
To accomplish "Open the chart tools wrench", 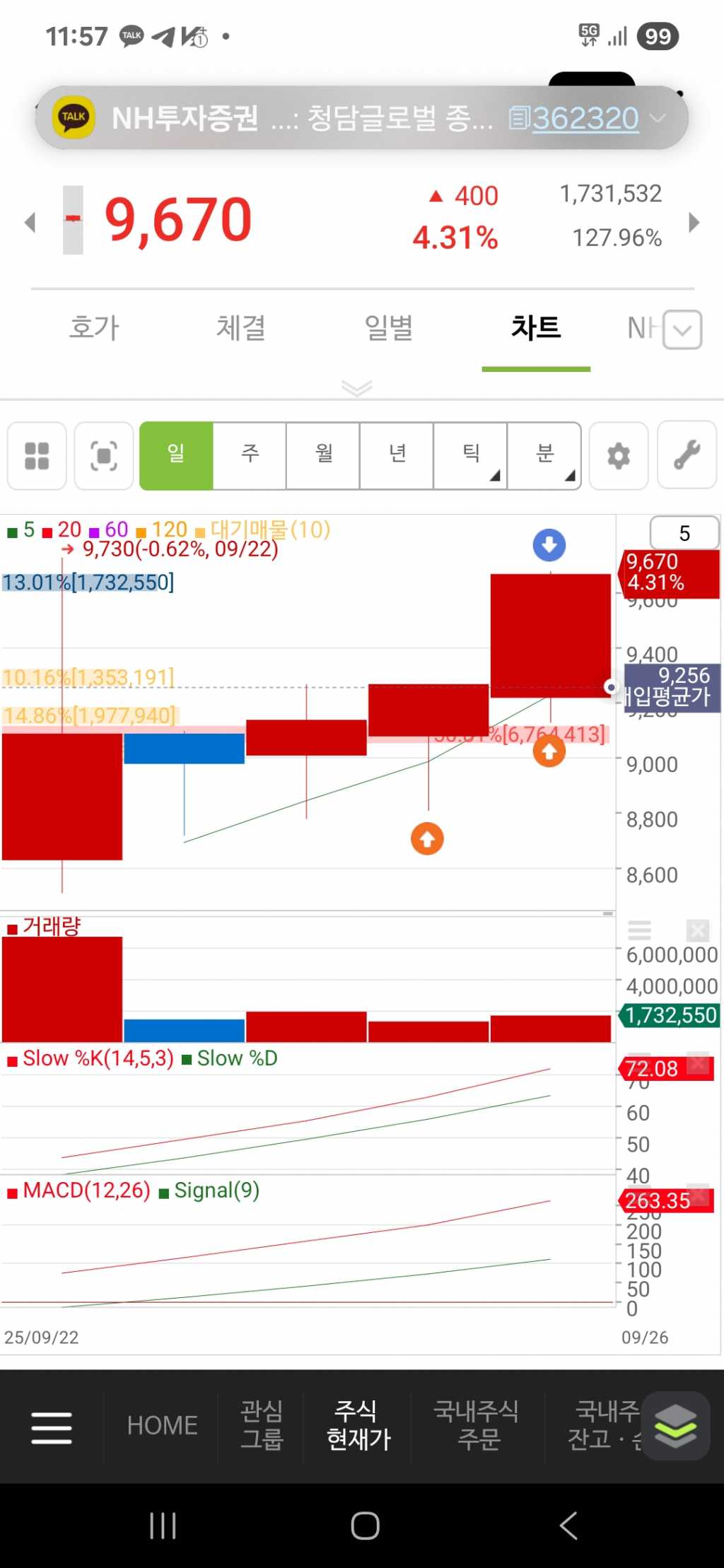I will pyautogui.click(x=687, y=456).
